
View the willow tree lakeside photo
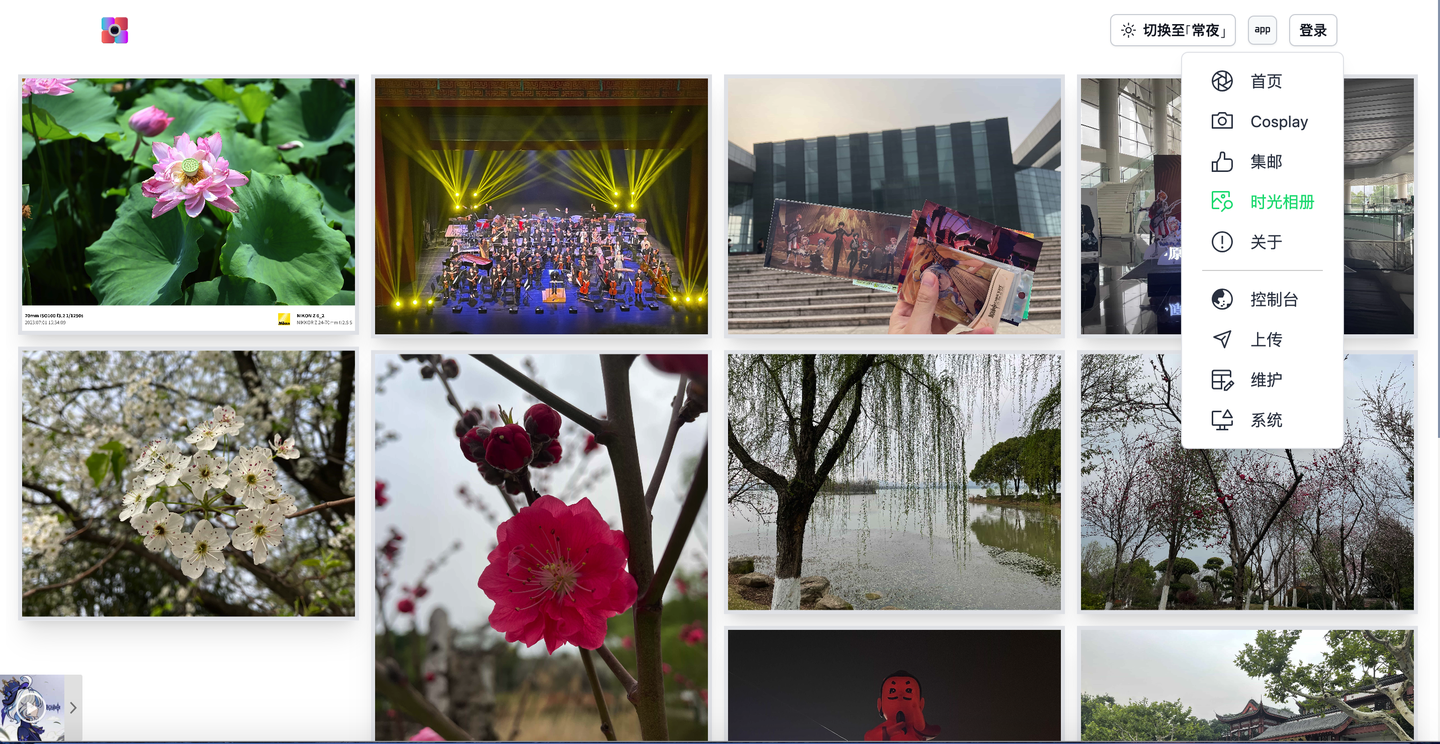894,481
